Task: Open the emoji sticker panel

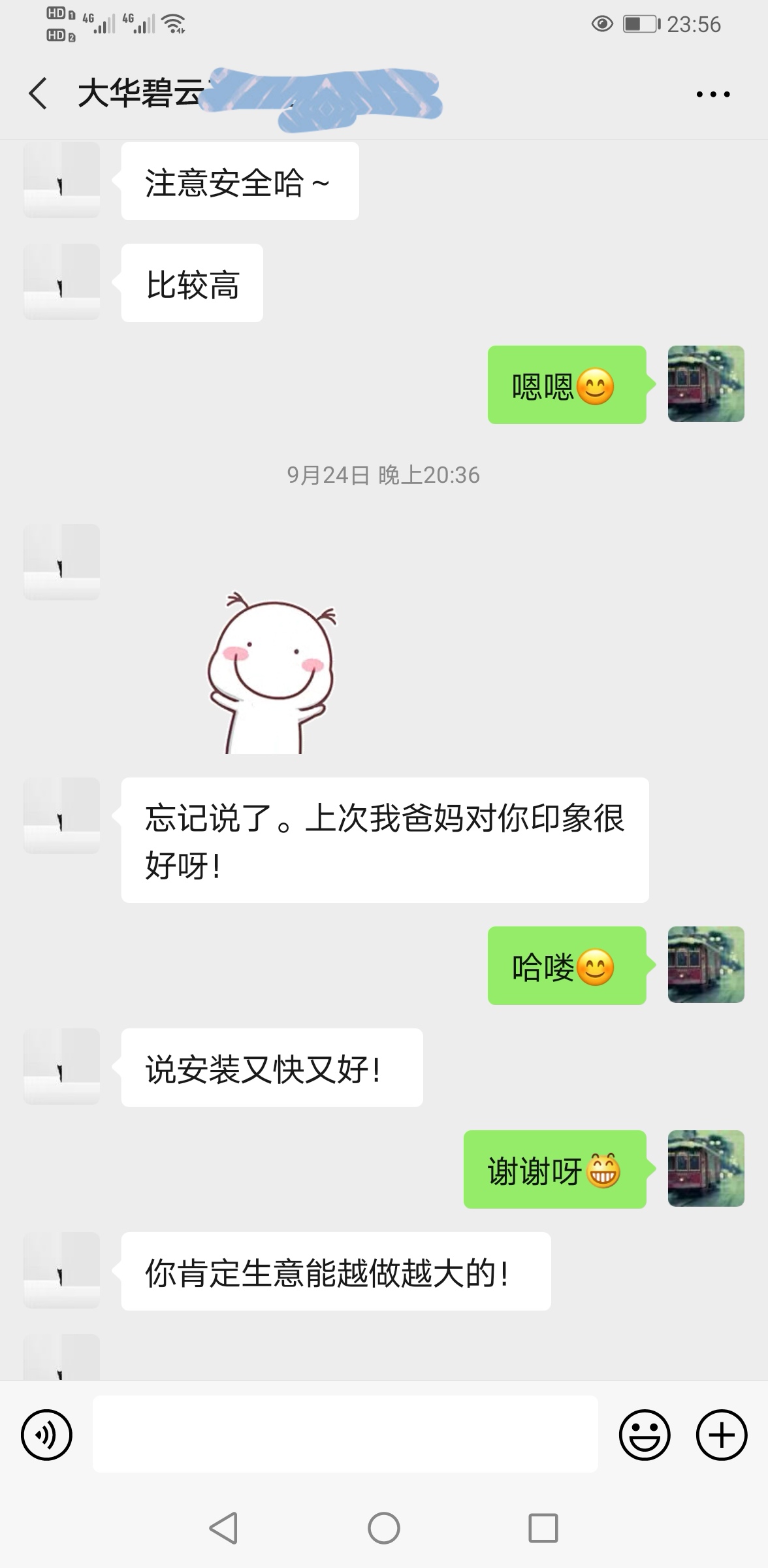Action: click(644, 1435)
